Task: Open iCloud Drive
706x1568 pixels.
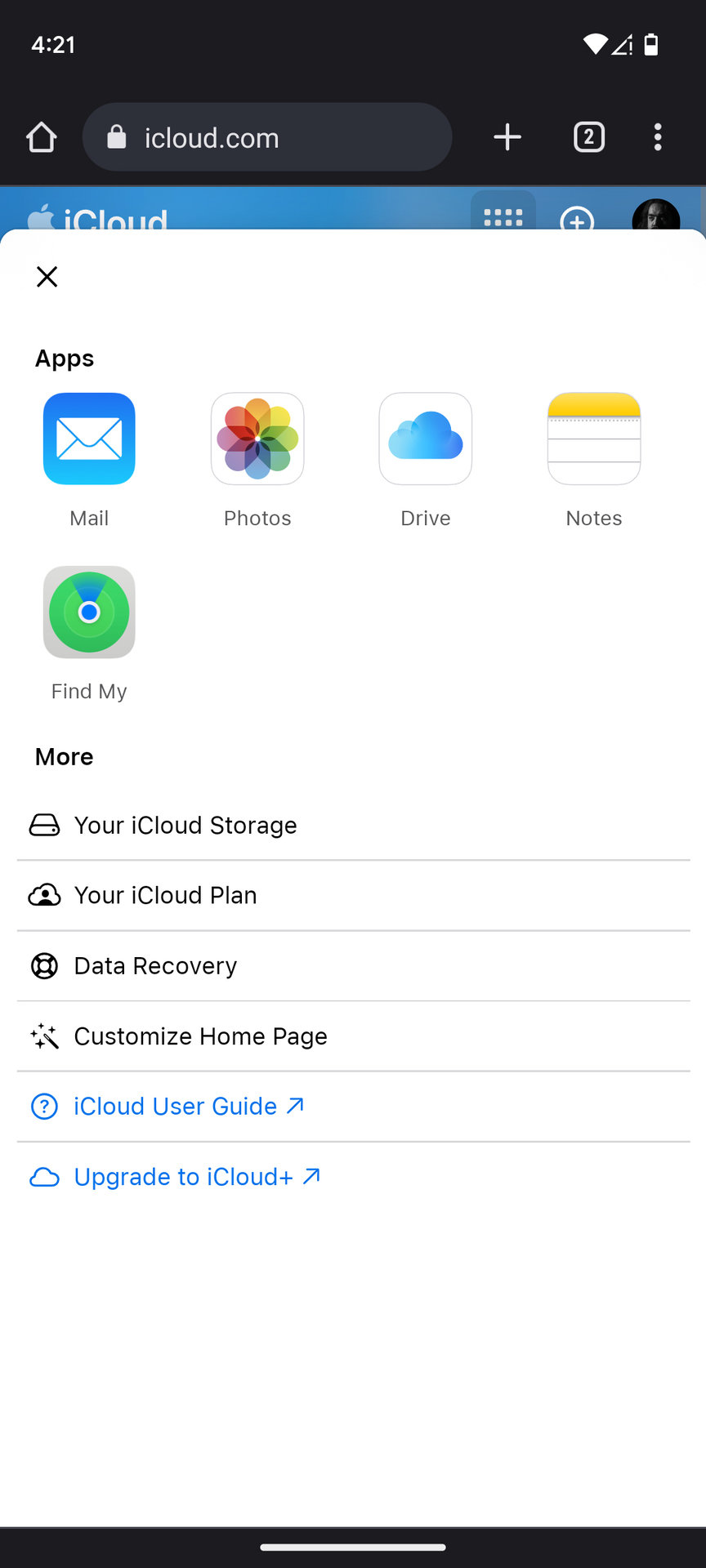Action: coord(426,439)
